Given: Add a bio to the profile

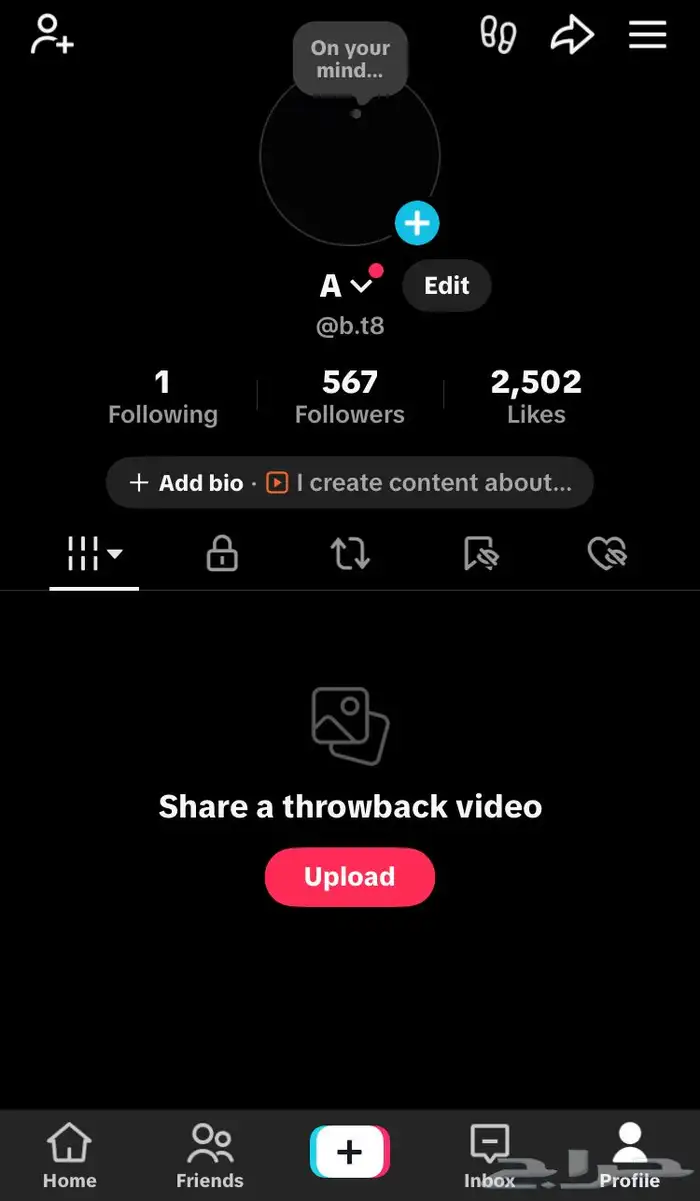Looking at the screenshot, I should (x=187, y=483).
